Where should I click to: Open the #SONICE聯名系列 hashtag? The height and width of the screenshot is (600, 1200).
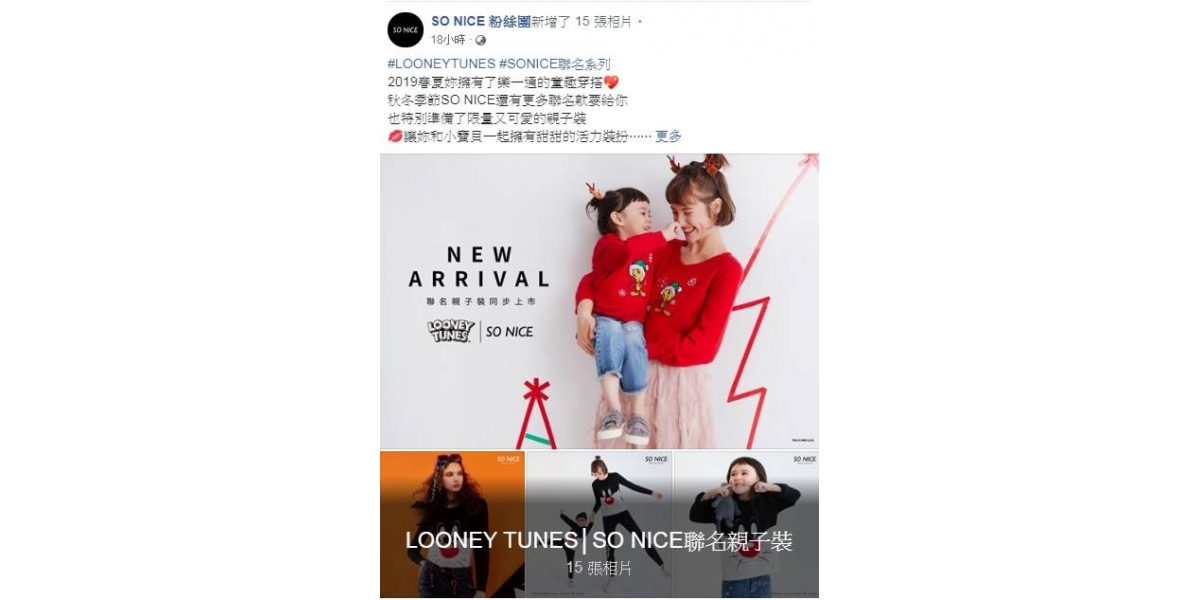coord(554,64)
